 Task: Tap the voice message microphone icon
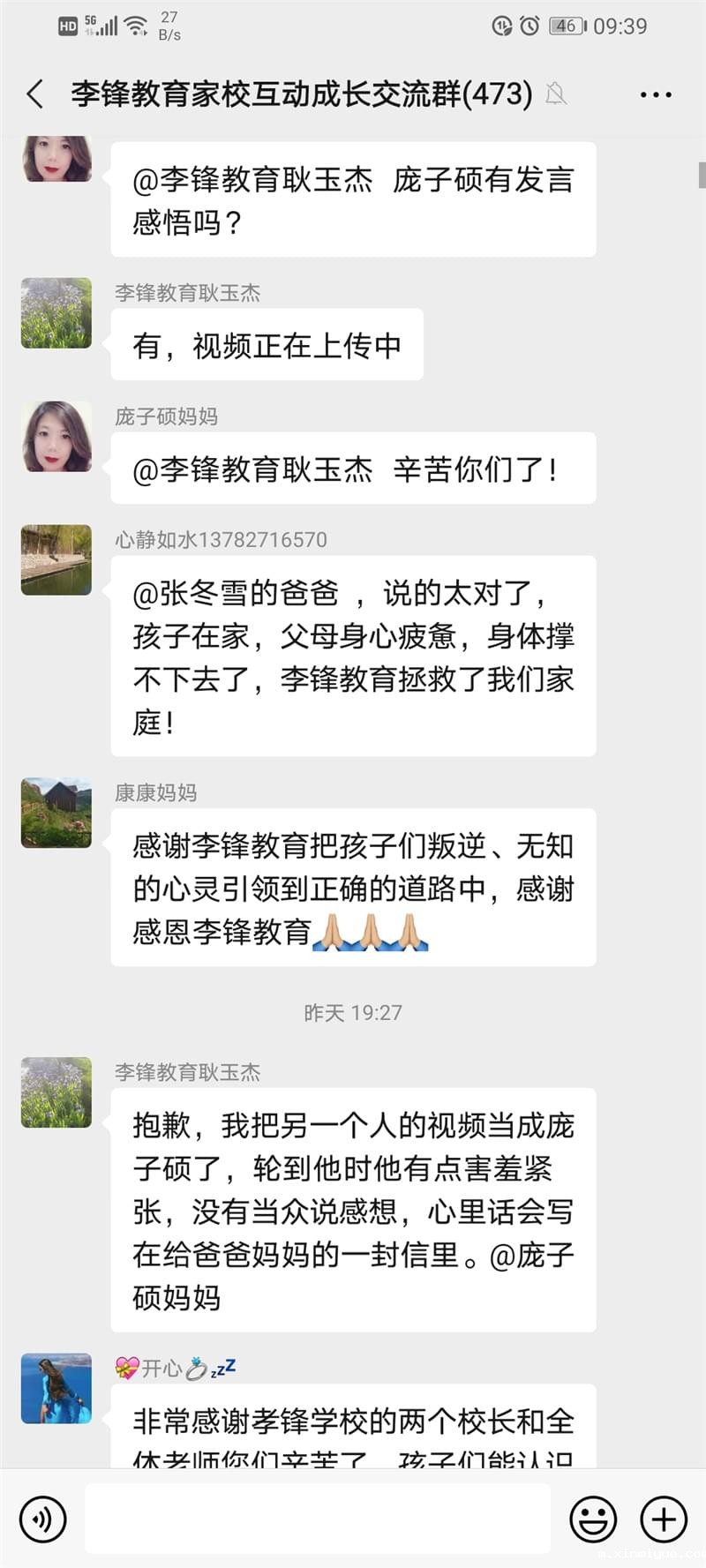(41, 1519)
